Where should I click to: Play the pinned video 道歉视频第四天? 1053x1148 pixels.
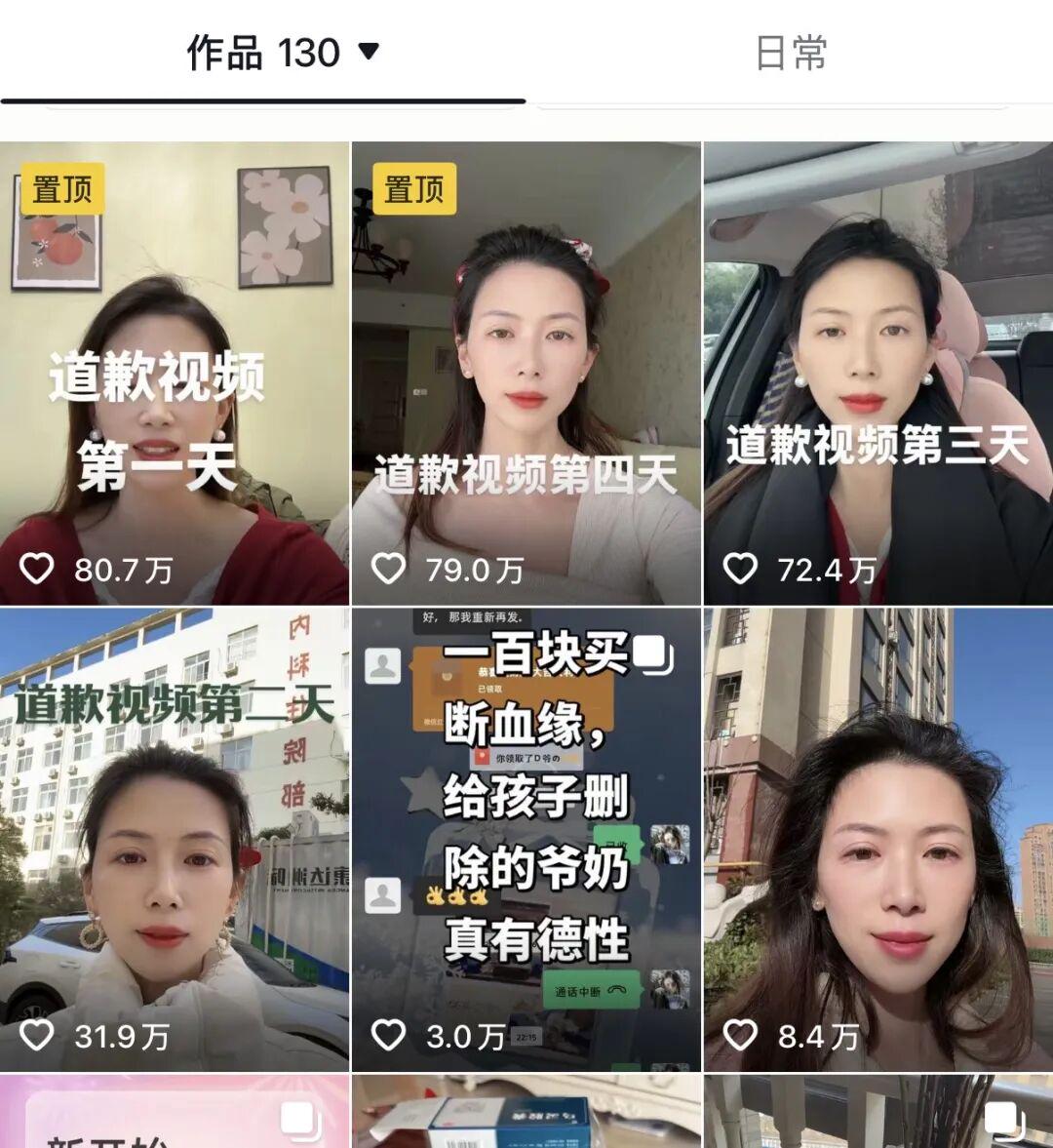tap(526, 374)
